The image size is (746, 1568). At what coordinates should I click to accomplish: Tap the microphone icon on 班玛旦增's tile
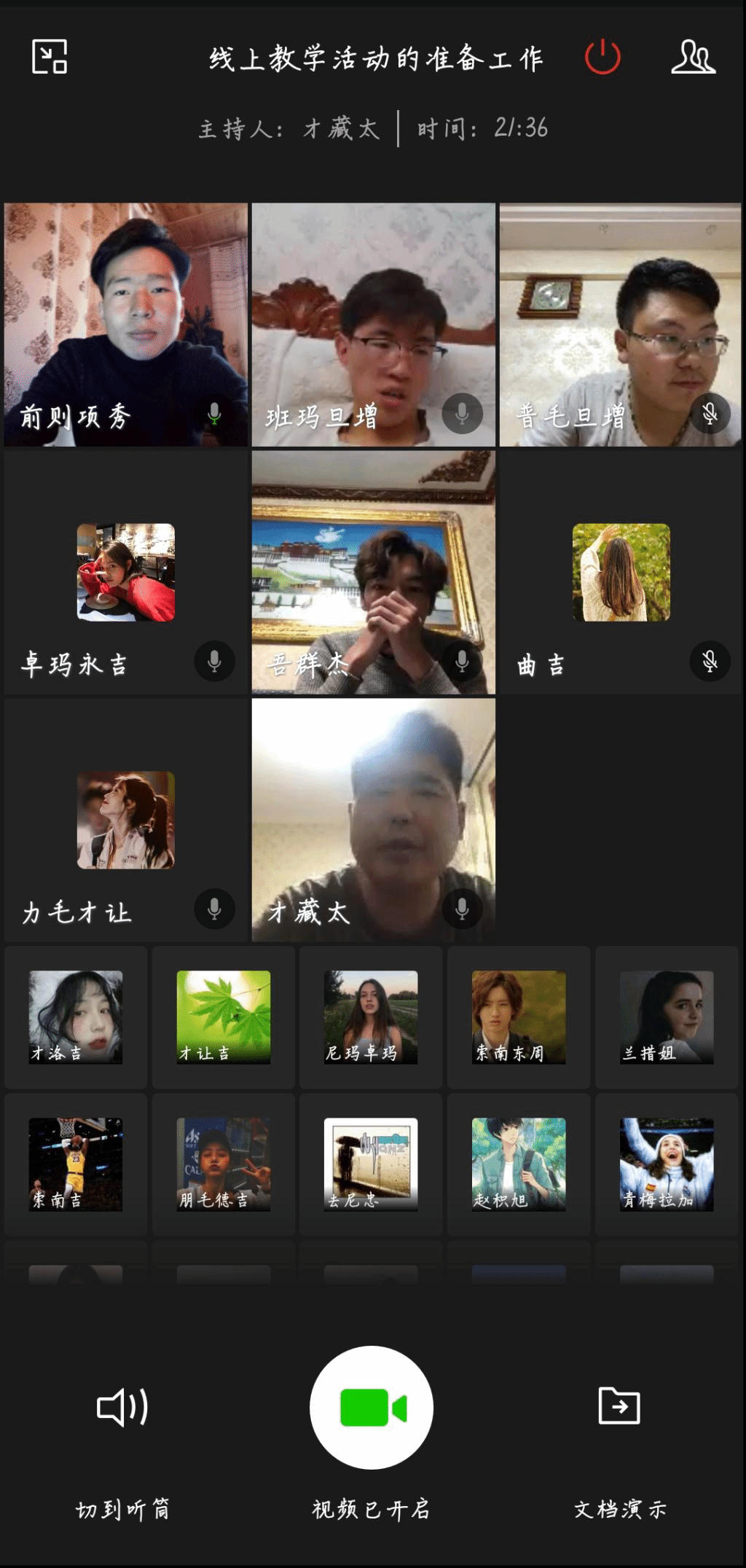pyautogui.click(x=462, y=414)
